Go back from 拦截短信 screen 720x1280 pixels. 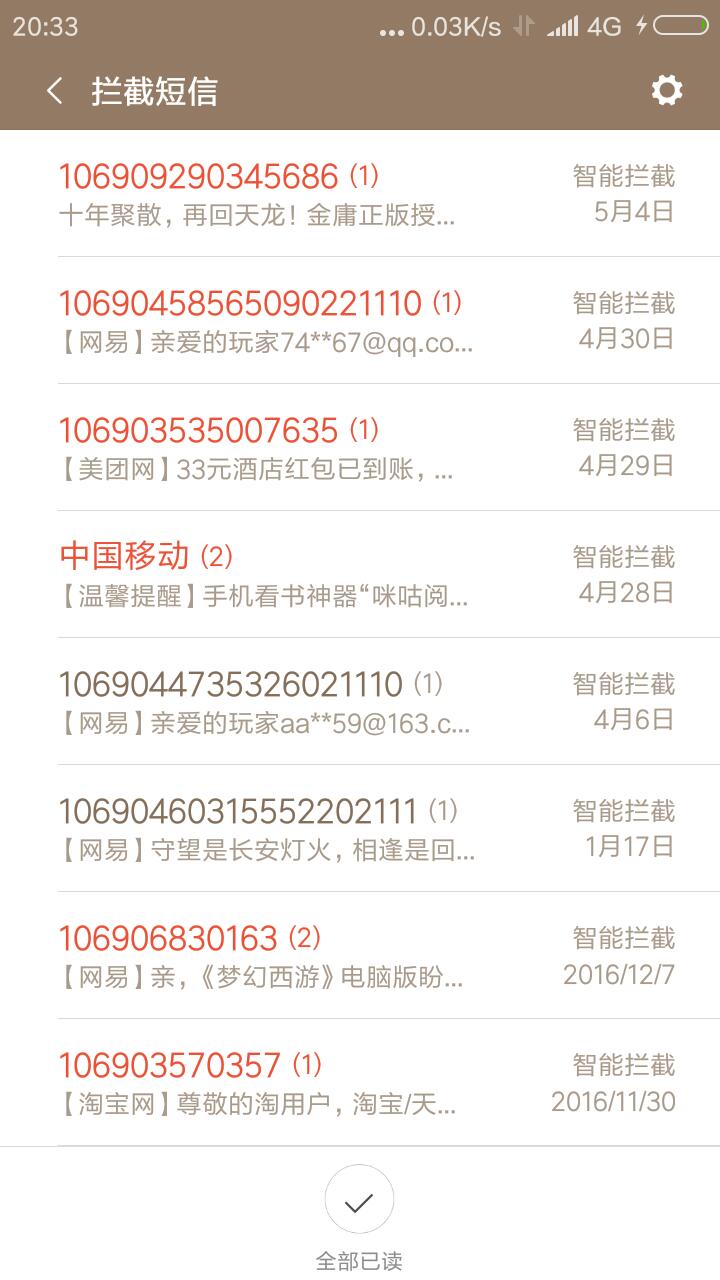point(55,91)
